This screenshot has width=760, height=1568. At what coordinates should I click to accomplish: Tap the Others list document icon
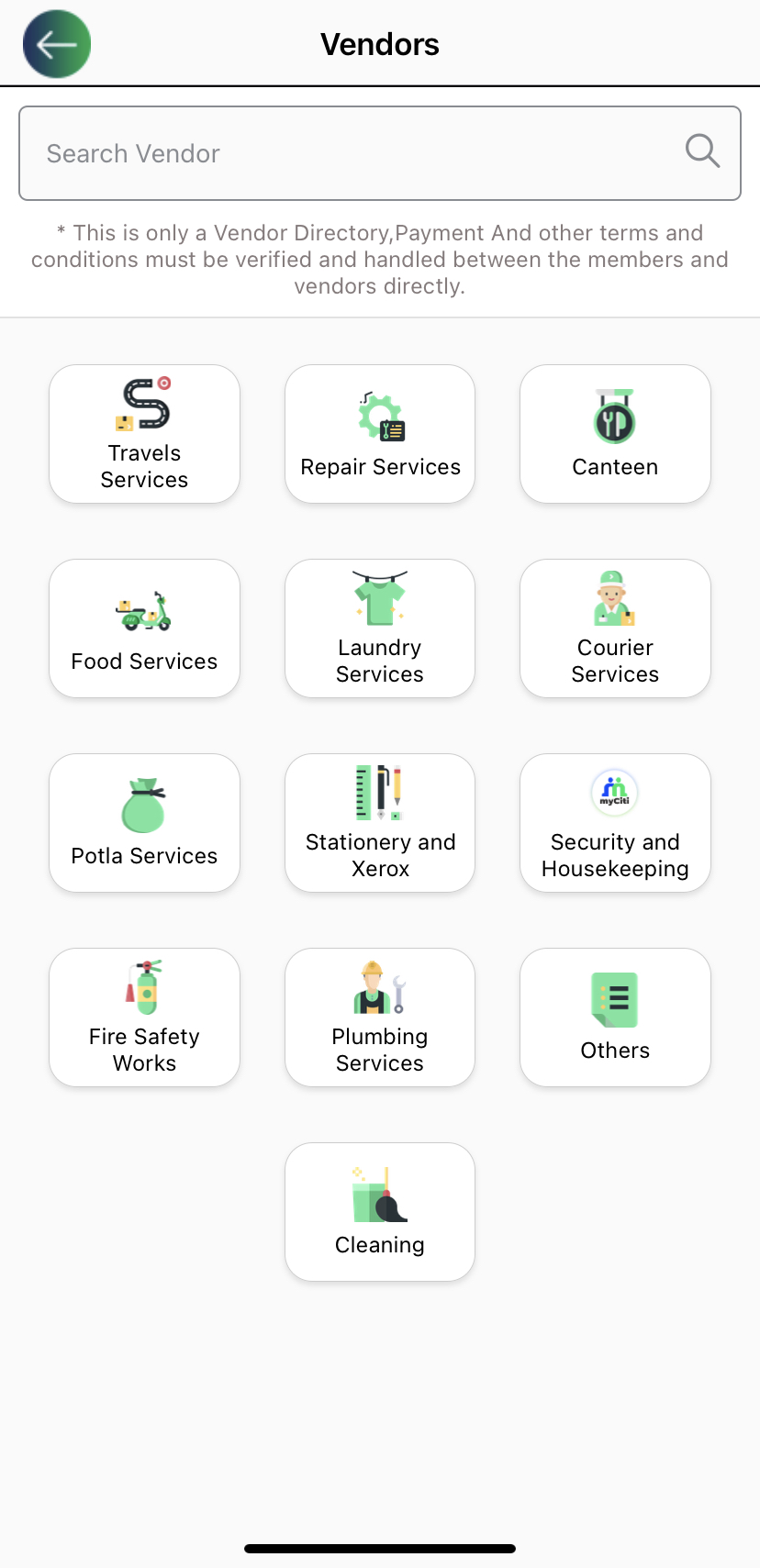[x=614, y=1000]
